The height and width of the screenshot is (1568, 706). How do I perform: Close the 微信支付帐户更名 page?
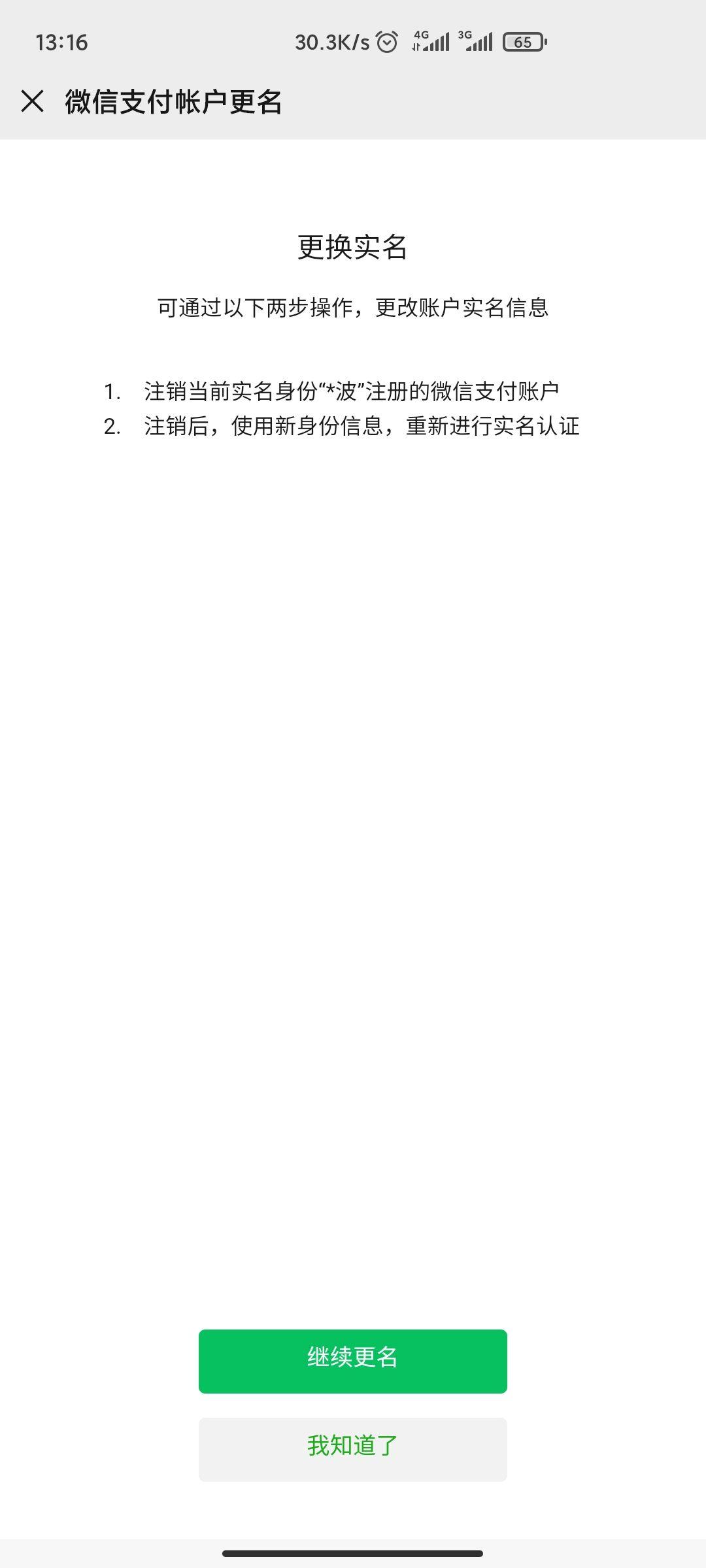32,101
